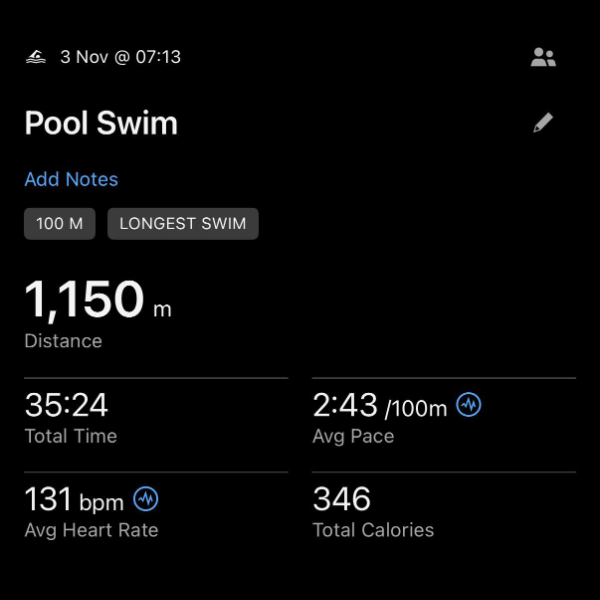Tap the Add Notes link
The image size is (600, 600).
tap(71, 179)
